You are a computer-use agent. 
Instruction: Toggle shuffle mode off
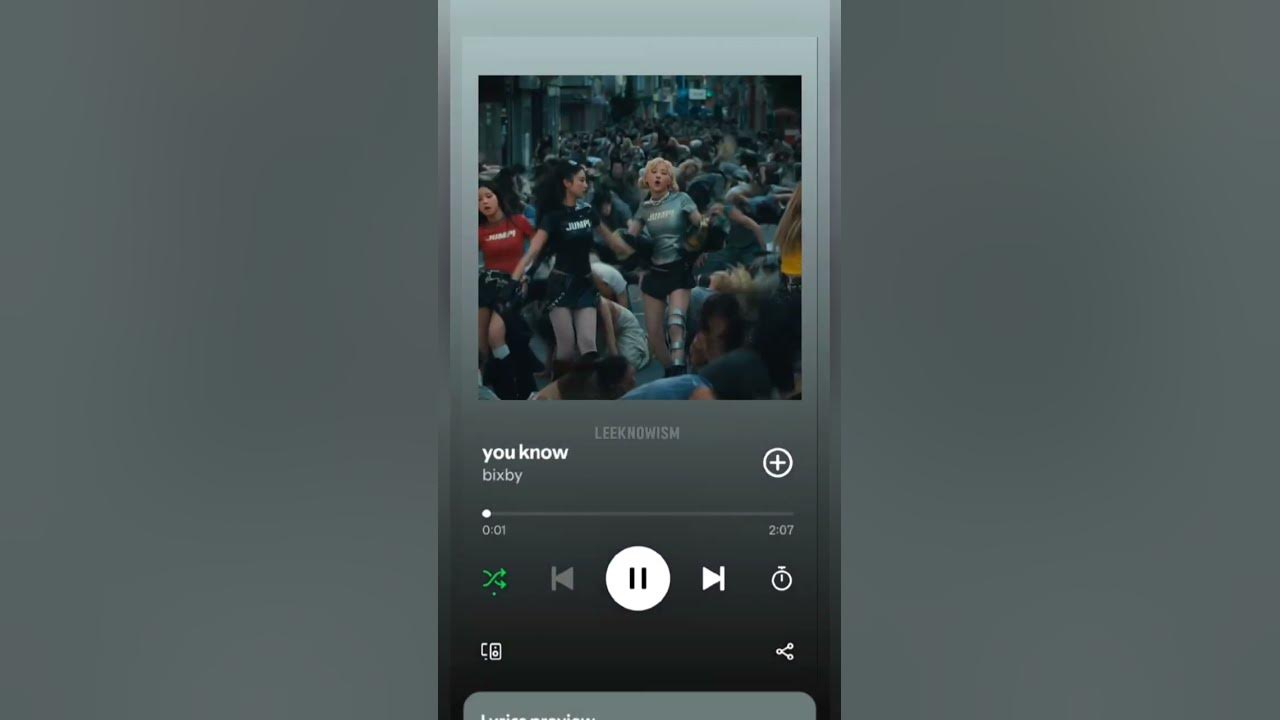coord(494,579)
